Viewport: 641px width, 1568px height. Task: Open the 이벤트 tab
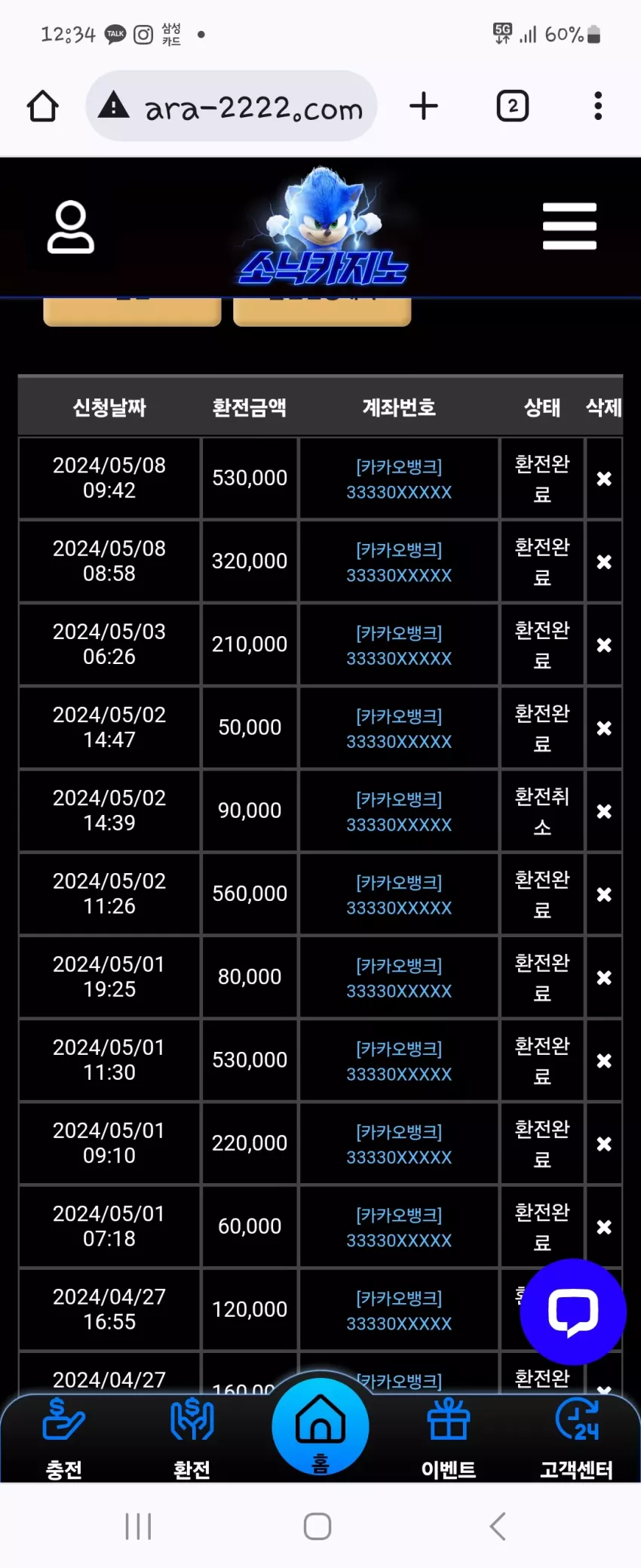pyautogui.click(x=449, y=1439)
